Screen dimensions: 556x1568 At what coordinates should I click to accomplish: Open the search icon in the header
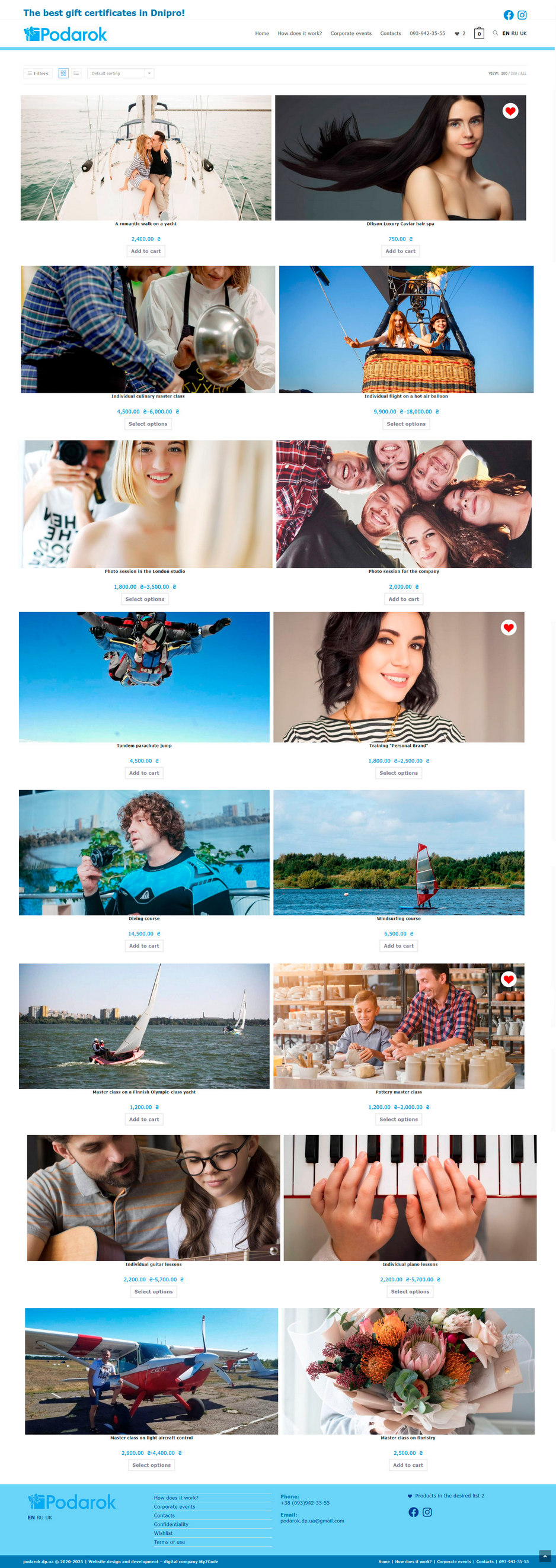(x=495, y=33)
